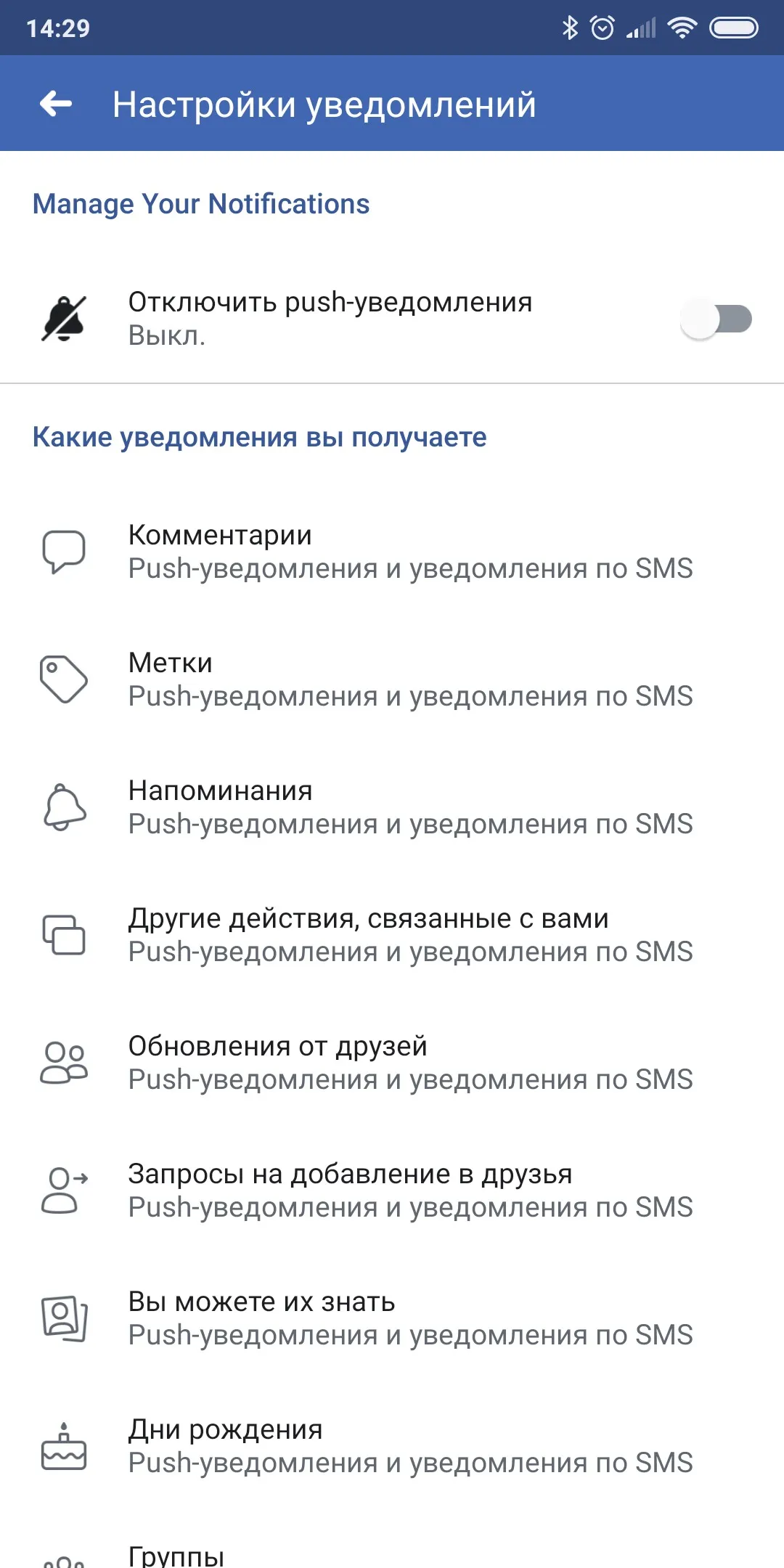
Task: Open «Другие действия, связанные с вами»
Action: click(392, 935)
